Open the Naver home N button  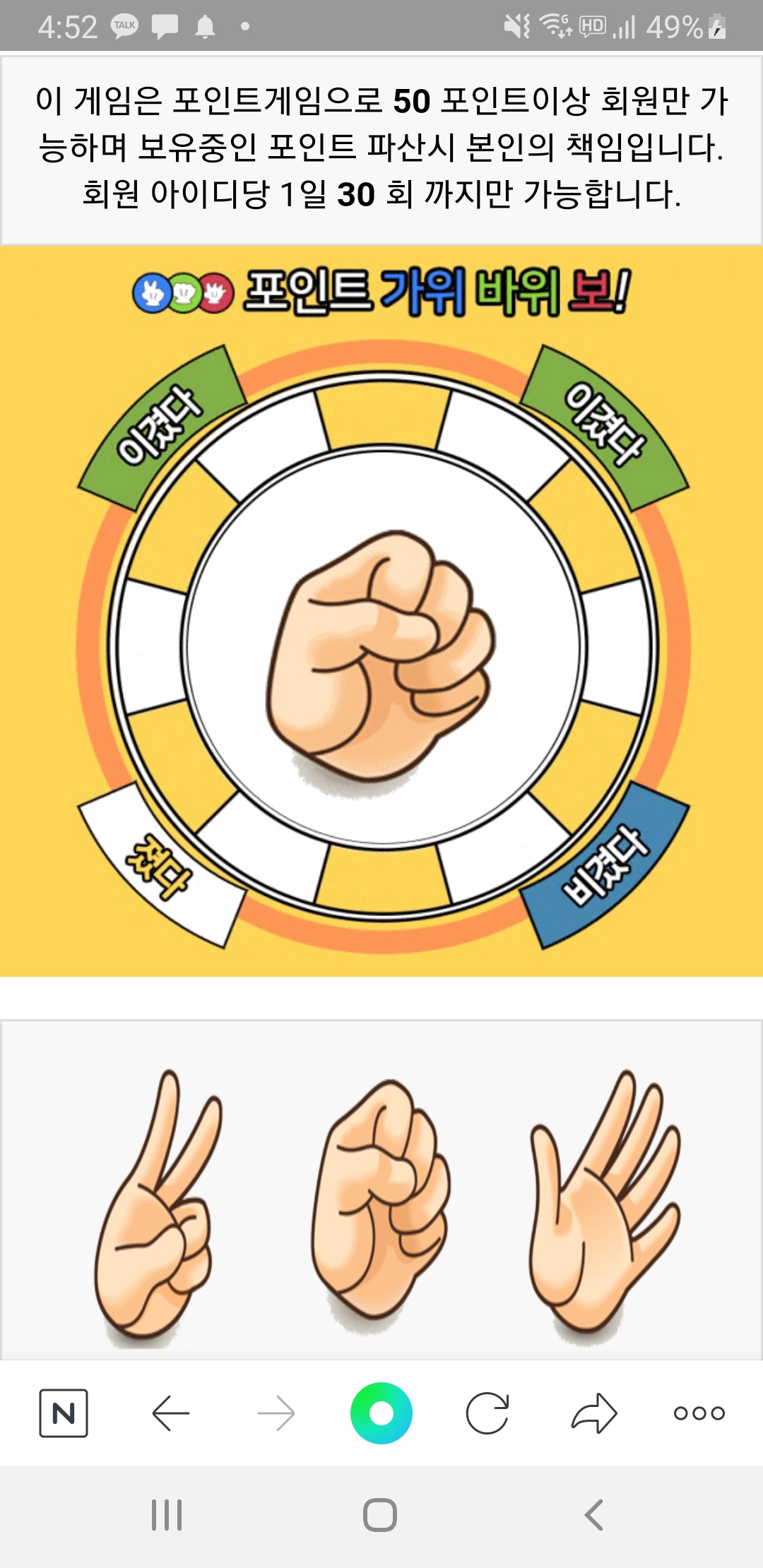[x=64, y=1413]
